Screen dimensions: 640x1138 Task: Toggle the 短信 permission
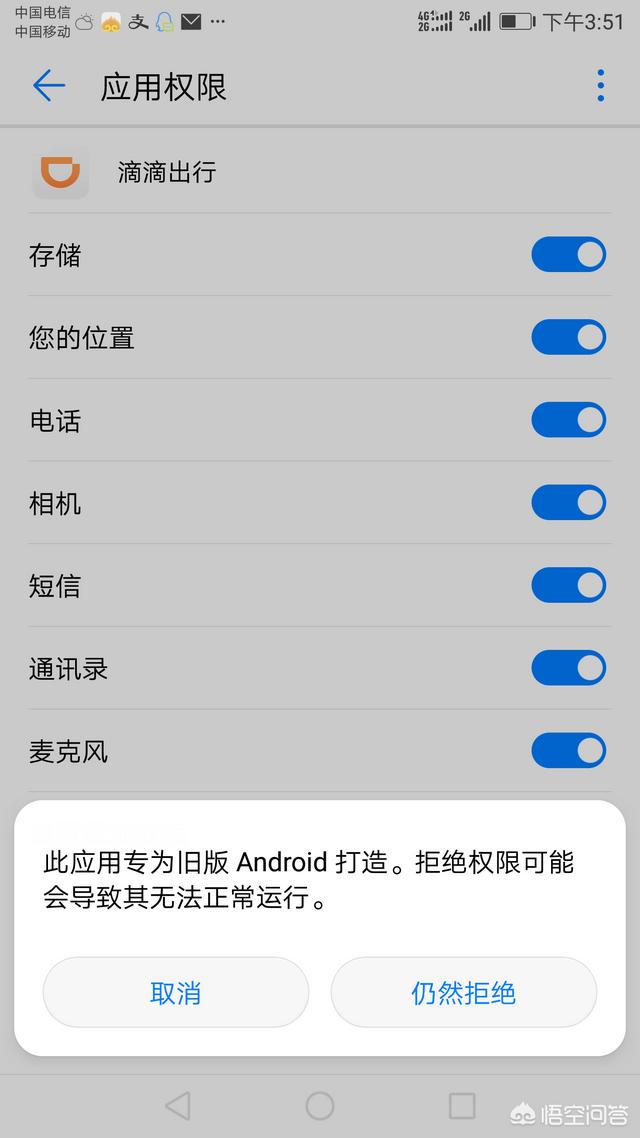coord(568,585)
